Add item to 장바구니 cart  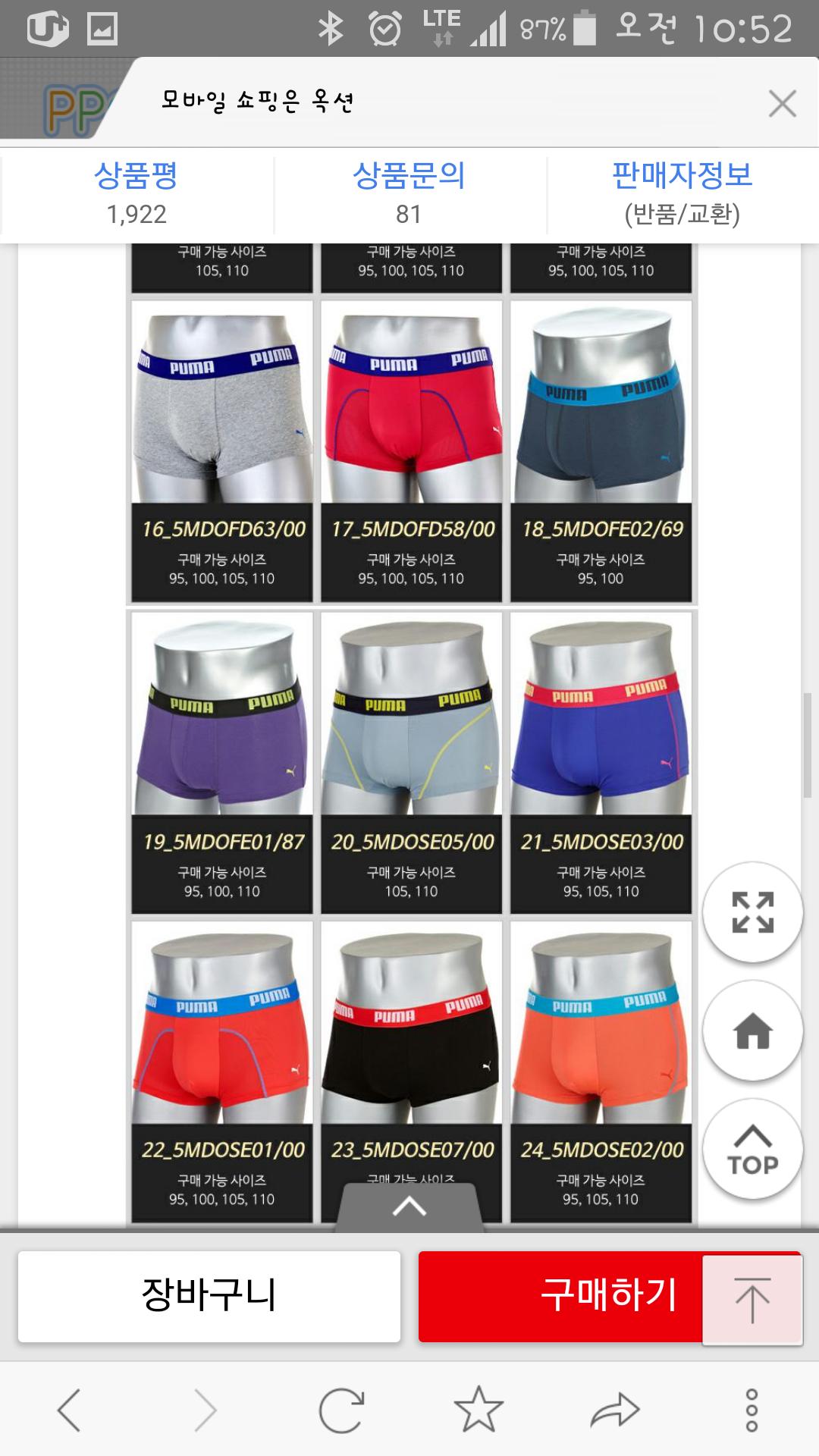(209, 1296)
